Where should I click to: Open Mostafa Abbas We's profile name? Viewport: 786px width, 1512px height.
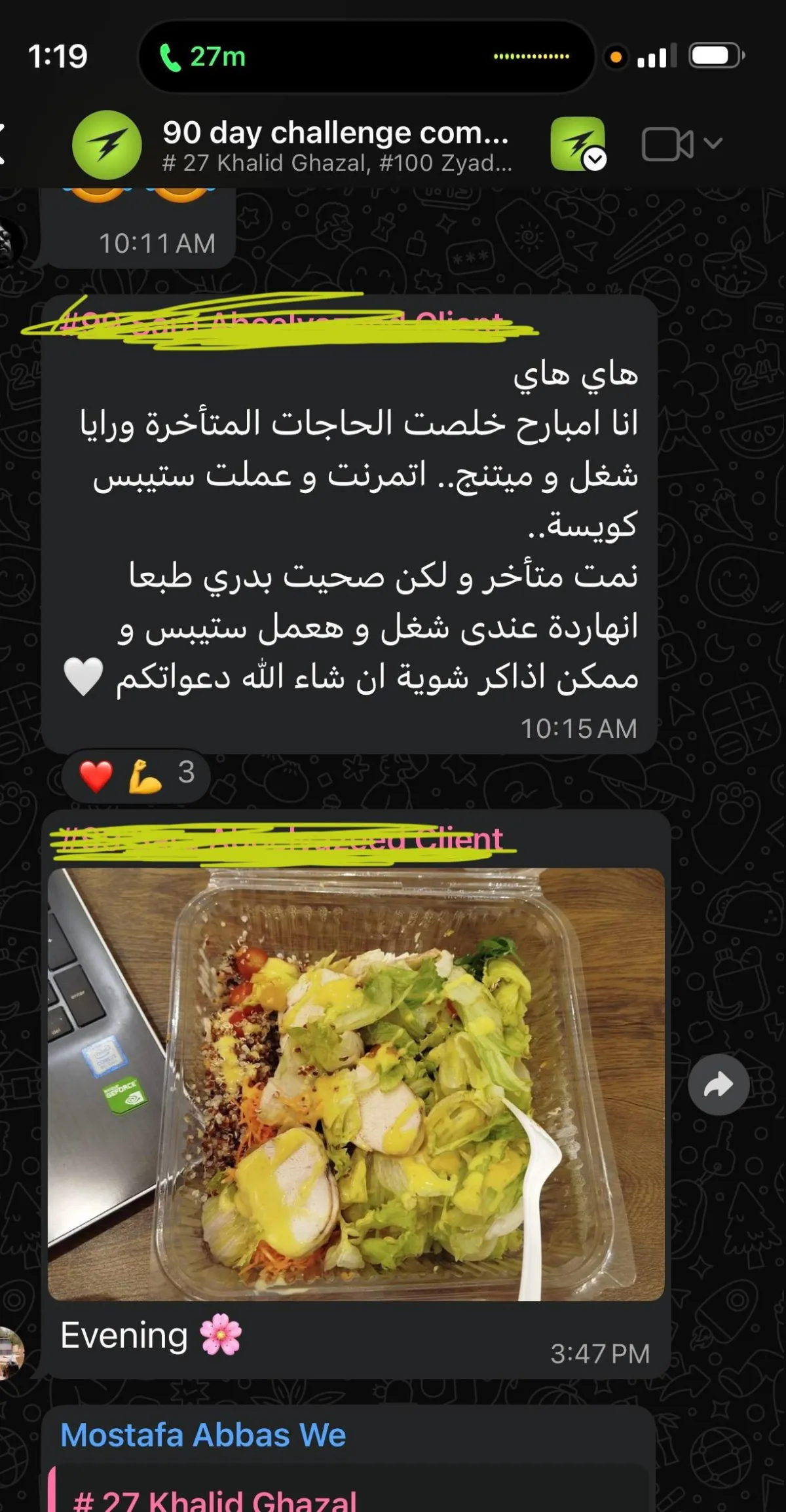(x=203, y=1435)
